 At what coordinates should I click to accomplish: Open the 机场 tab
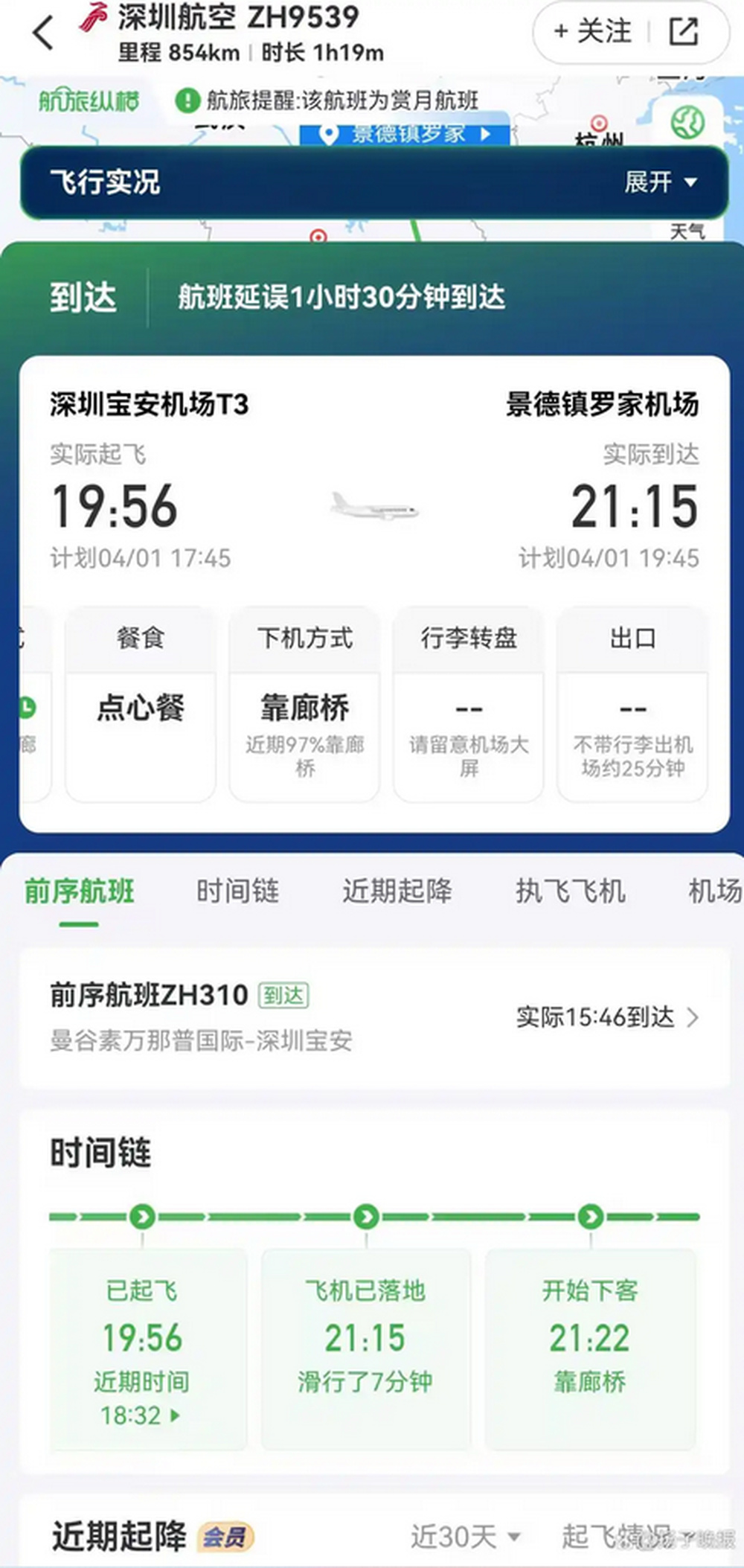pyautogui.click(x=714, y=891)
